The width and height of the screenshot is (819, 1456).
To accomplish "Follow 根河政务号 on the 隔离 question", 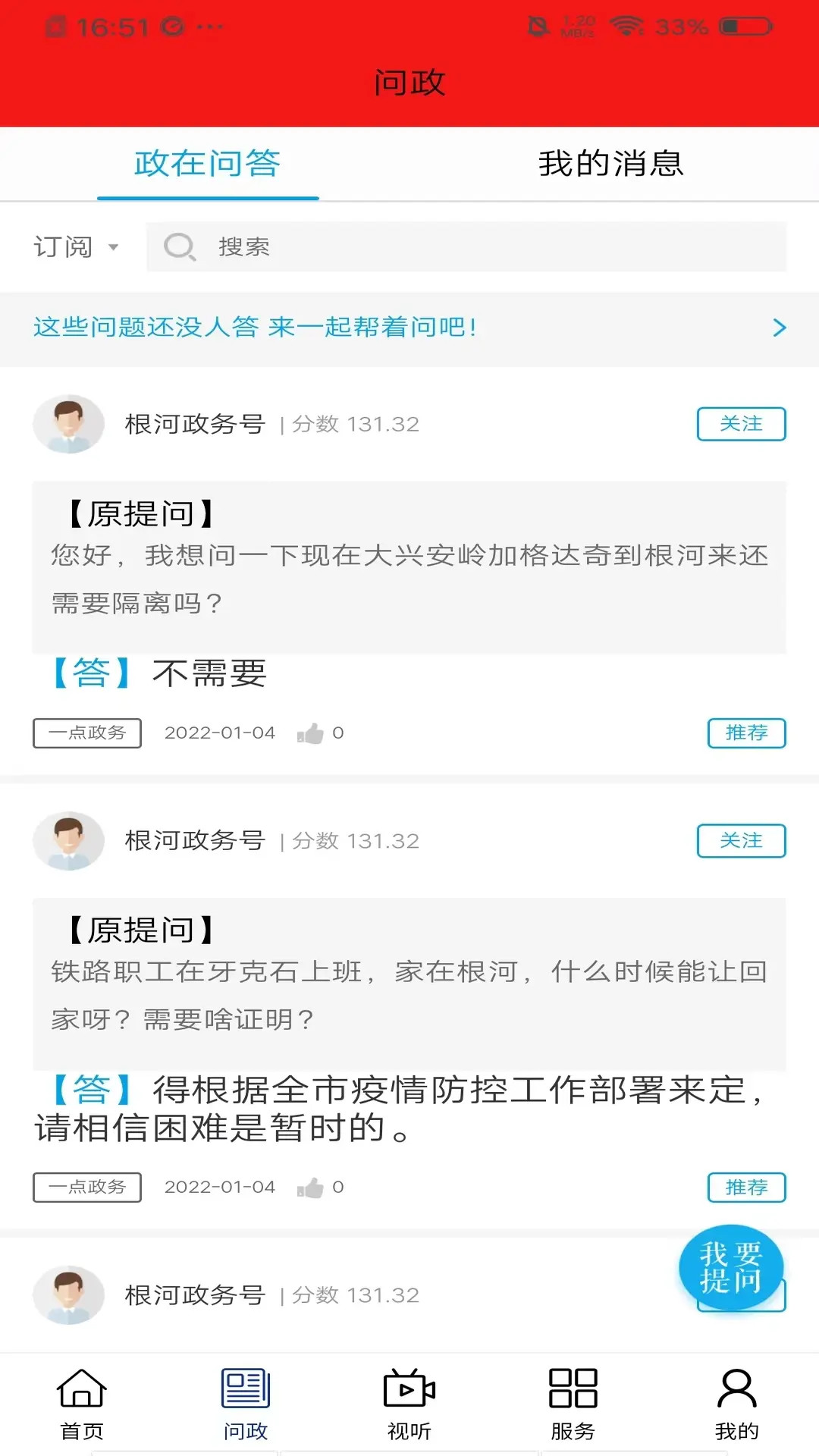I will click(x=741, y=424).
